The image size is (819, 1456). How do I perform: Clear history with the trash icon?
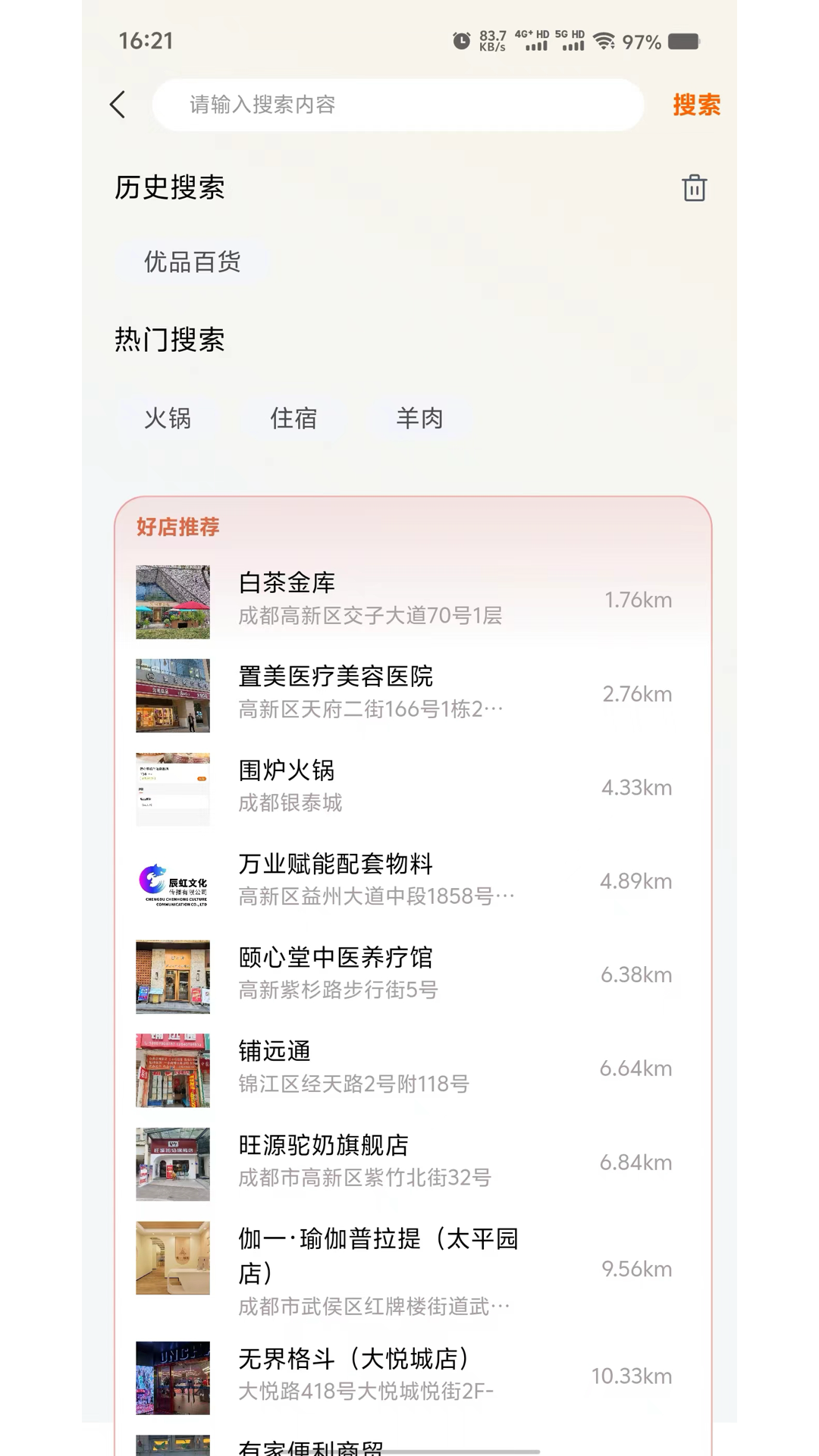point(694,187)
